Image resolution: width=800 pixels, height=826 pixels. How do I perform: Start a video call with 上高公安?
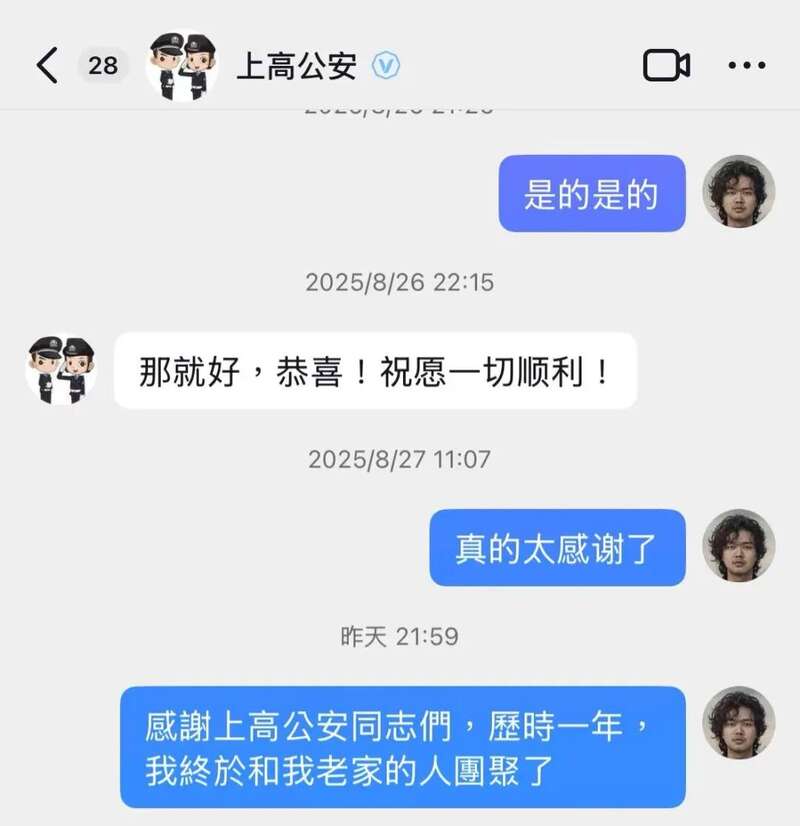(x=666, y=66)
